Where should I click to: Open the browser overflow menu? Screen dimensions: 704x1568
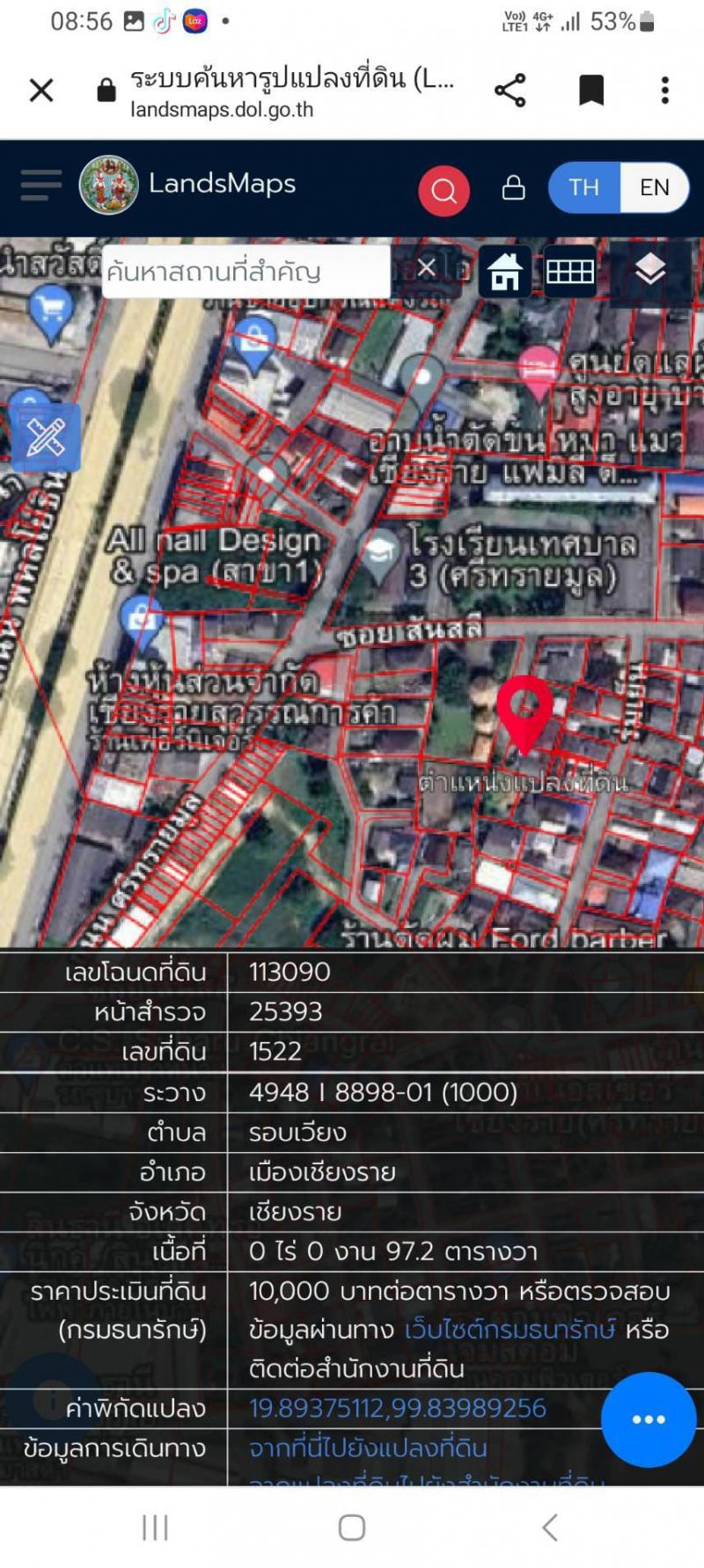(x=664, y=90)
